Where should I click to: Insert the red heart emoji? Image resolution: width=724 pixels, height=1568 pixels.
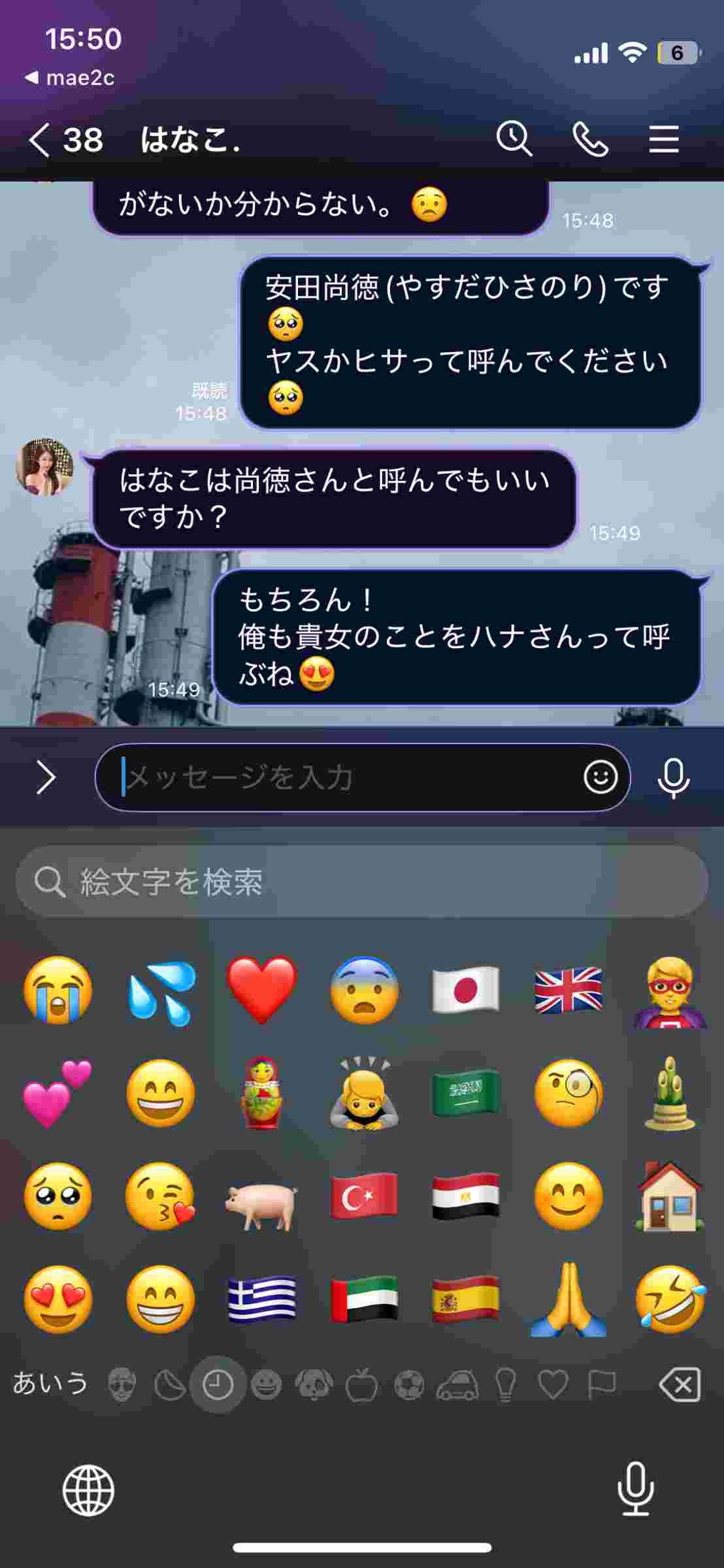(262, 990)
